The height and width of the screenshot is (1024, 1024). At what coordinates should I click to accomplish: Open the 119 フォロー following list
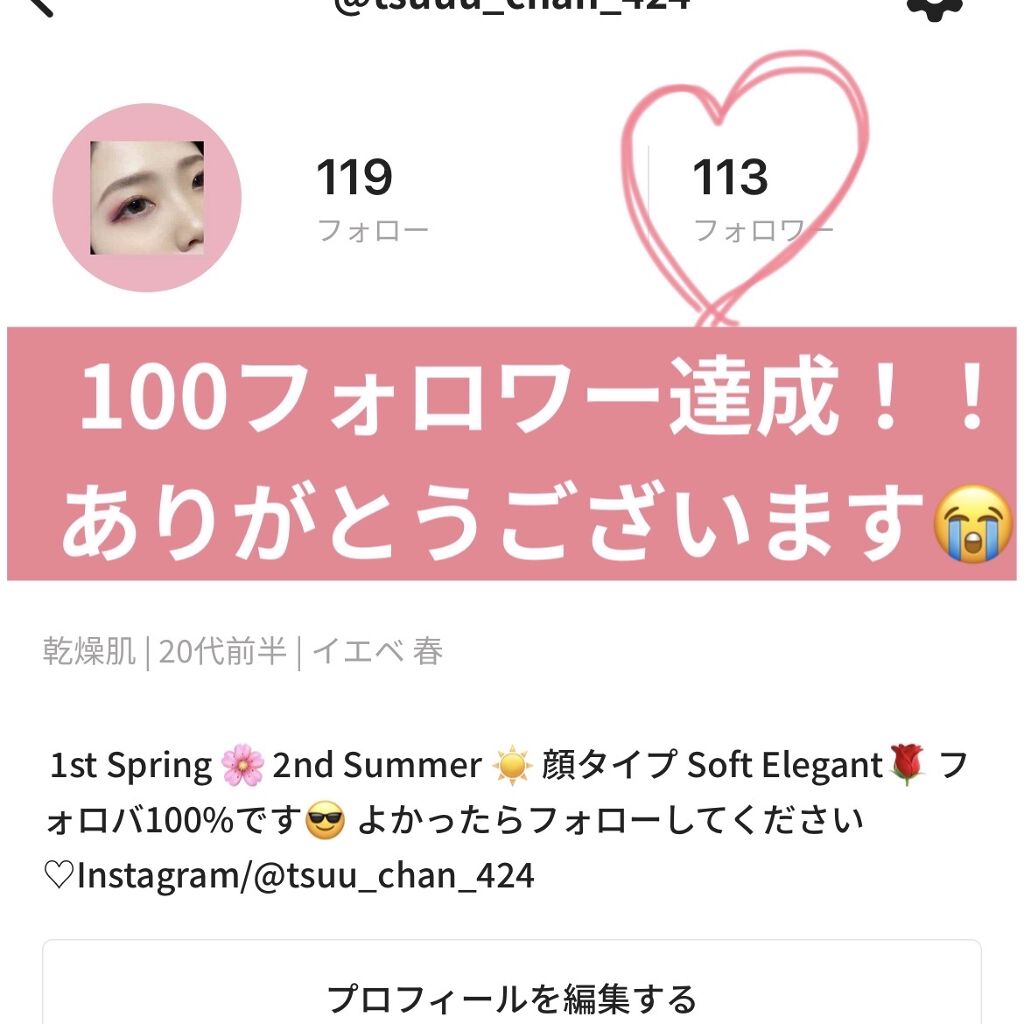coord(372,200)
